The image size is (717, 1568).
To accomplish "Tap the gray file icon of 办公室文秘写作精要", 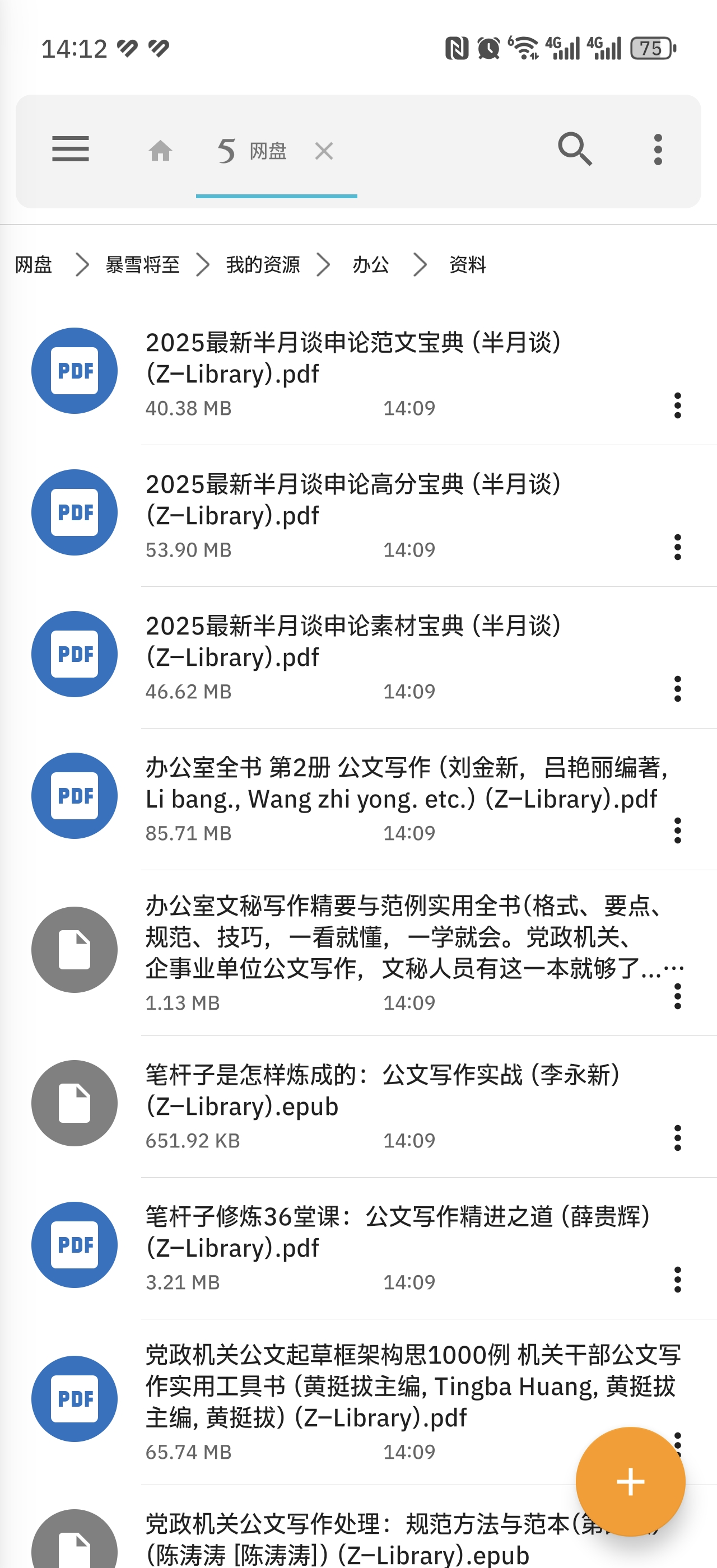I will [x=73, y=950].
